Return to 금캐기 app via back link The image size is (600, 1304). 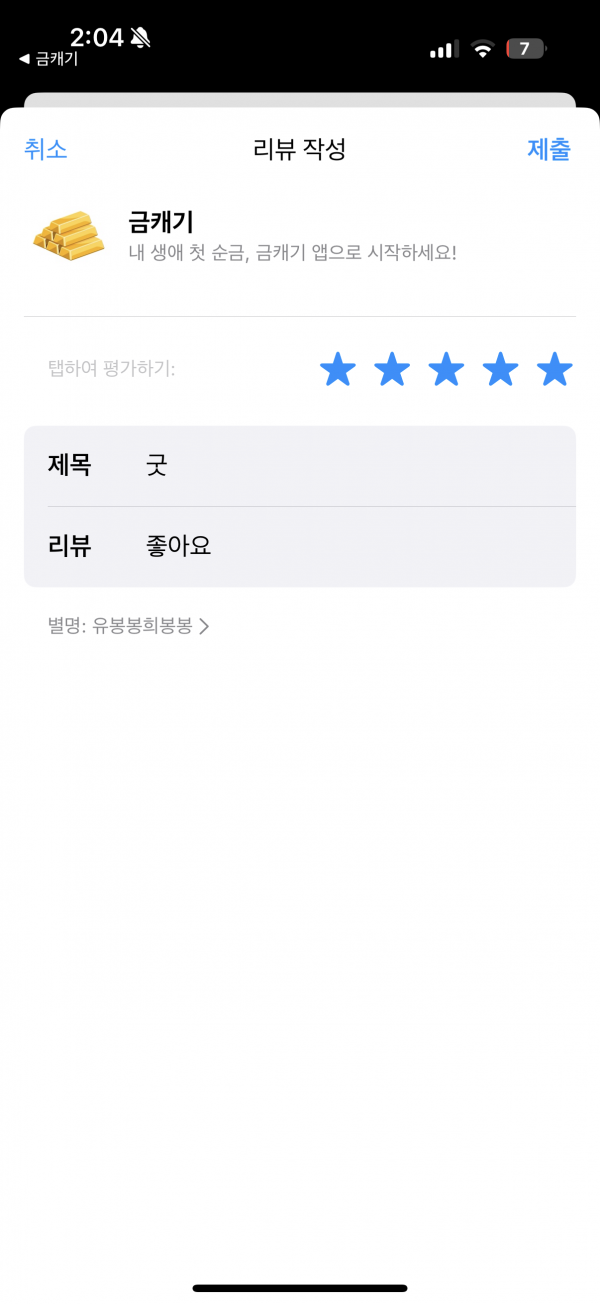click(49, 59)
